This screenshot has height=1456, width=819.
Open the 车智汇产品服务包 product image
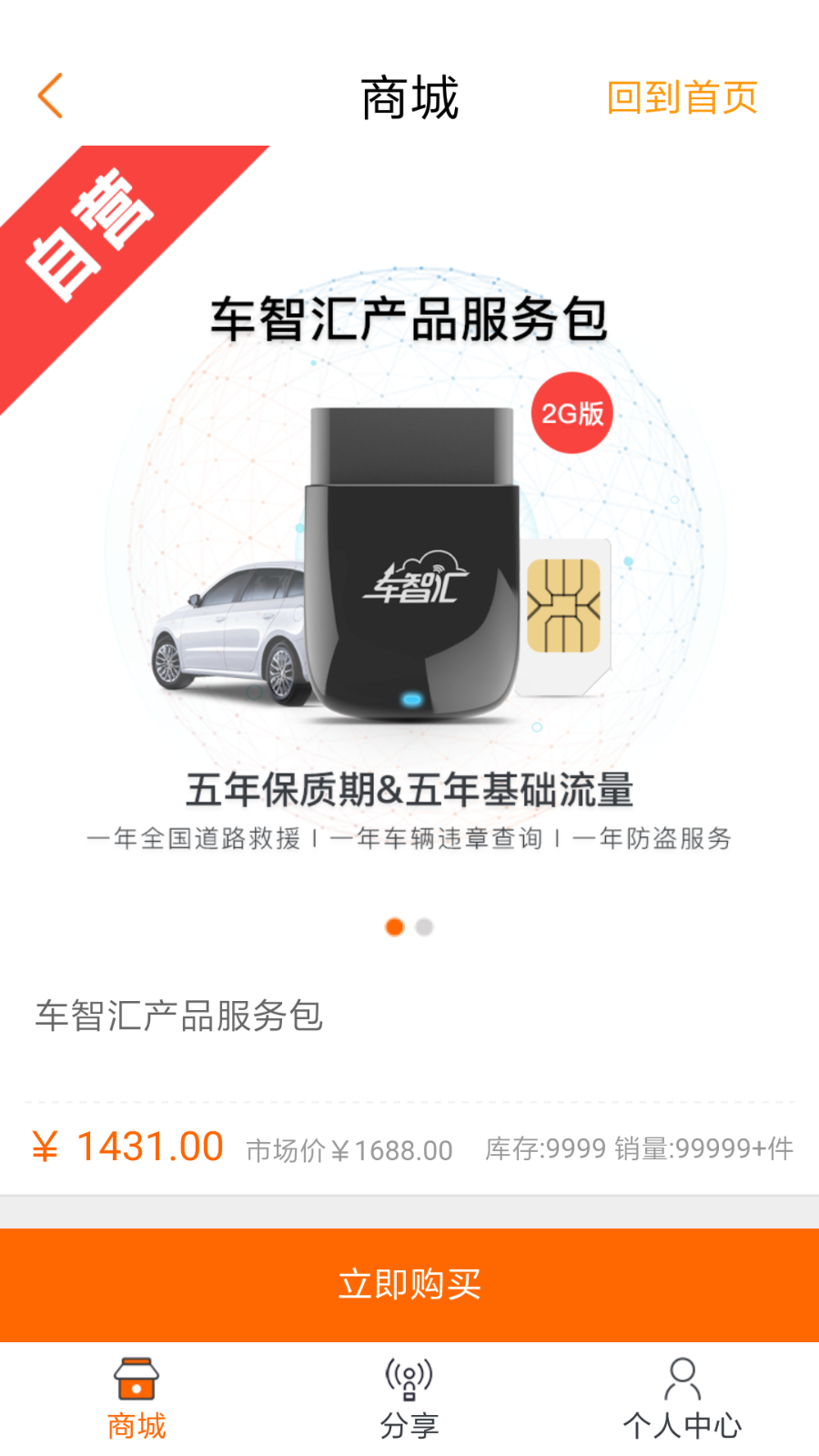(409, 546)
